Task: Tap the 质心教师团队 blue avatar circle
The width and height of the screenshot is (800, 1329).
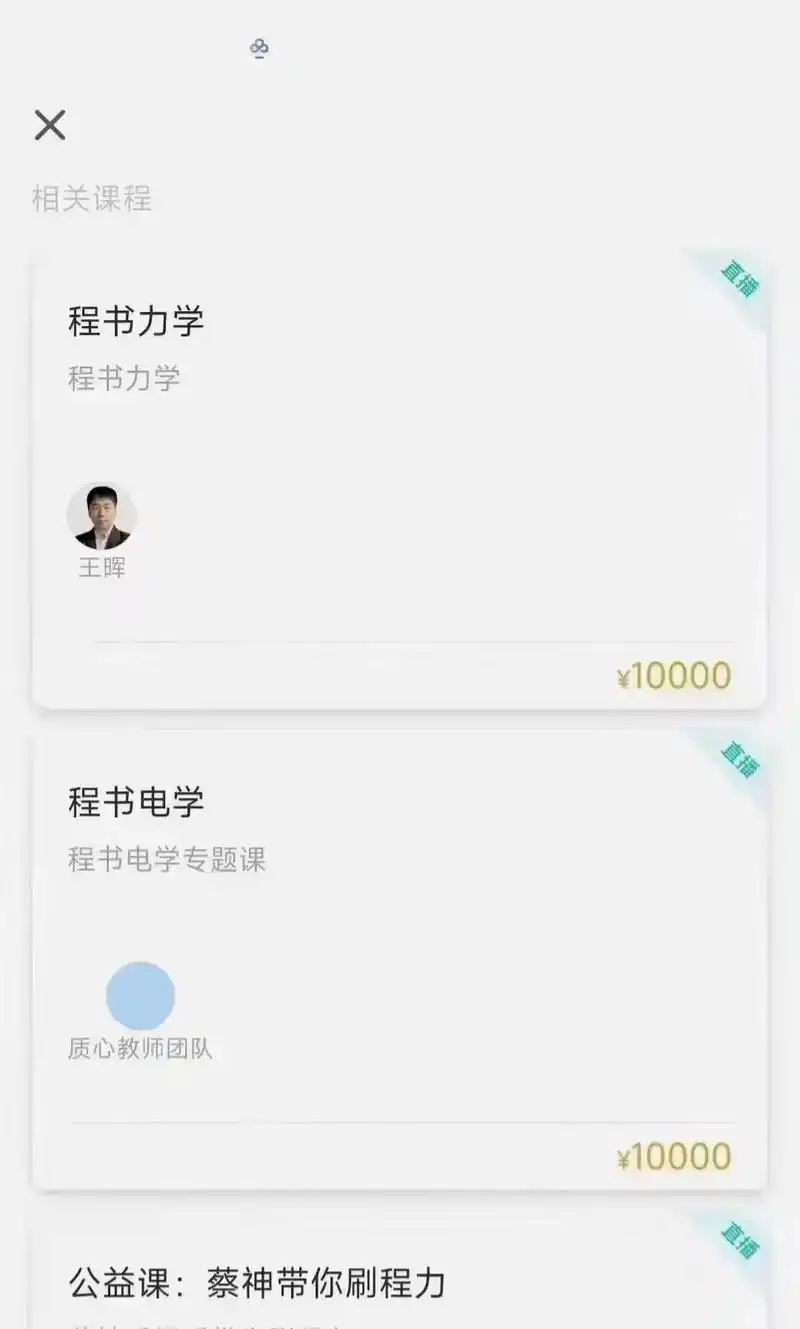Action: click(x=140, y=995)
